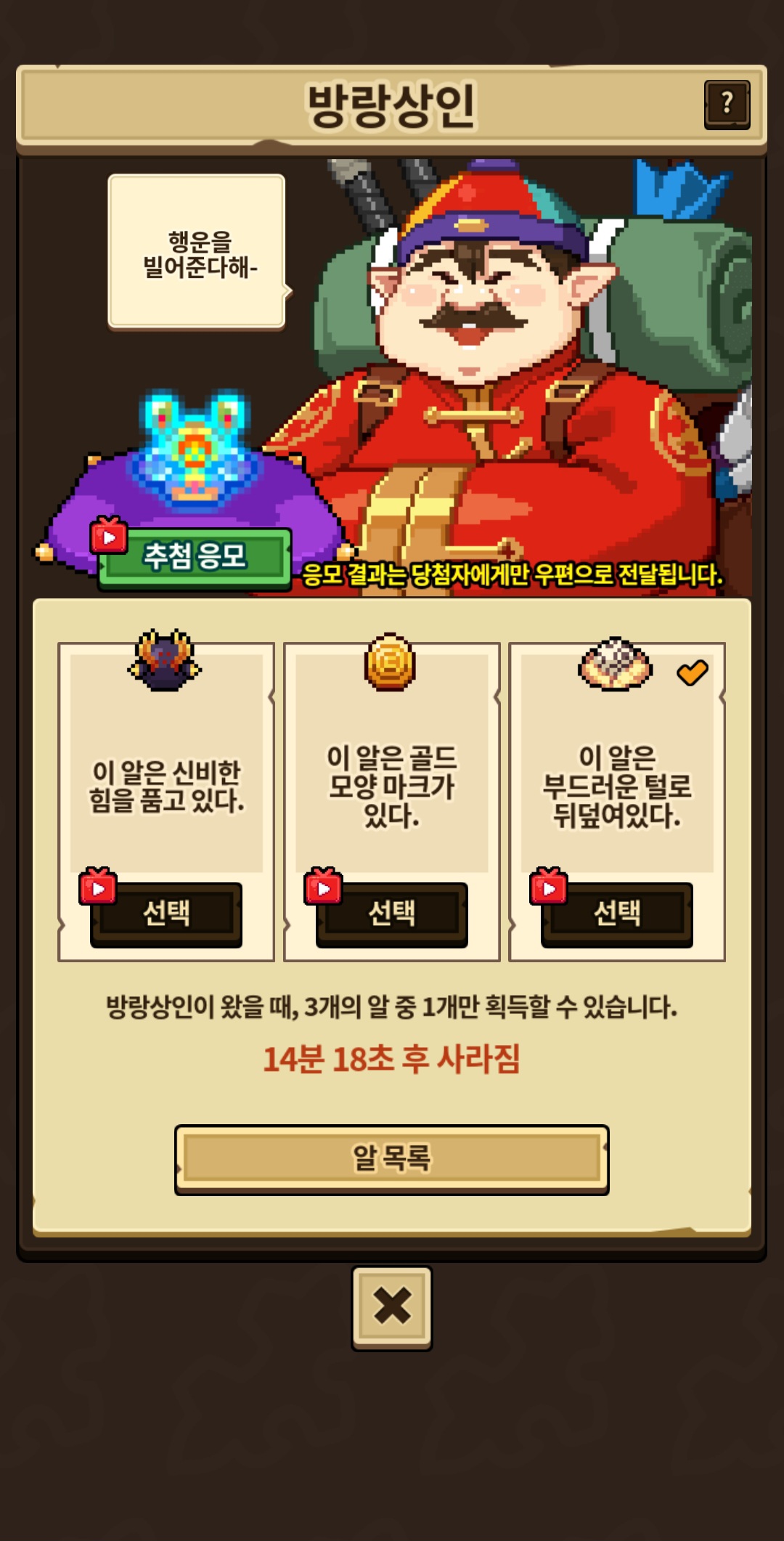
Task: Select the egg with mysterious power
Action: click(166, 914)
